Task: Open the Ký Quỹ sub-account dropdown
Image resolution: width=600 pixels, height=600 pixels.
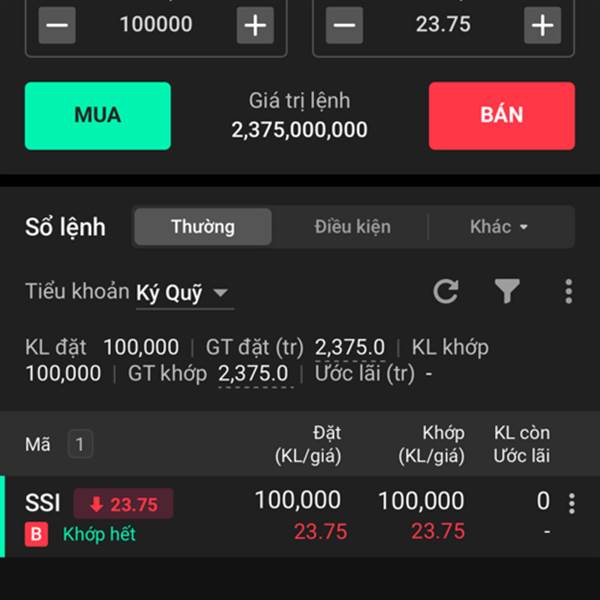Action: click(182, 293)
